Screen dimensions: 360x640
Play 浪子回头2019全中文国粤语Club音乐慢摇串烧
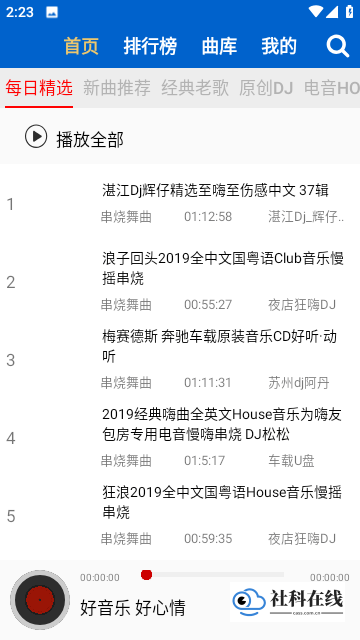click(x=180, y=281)
